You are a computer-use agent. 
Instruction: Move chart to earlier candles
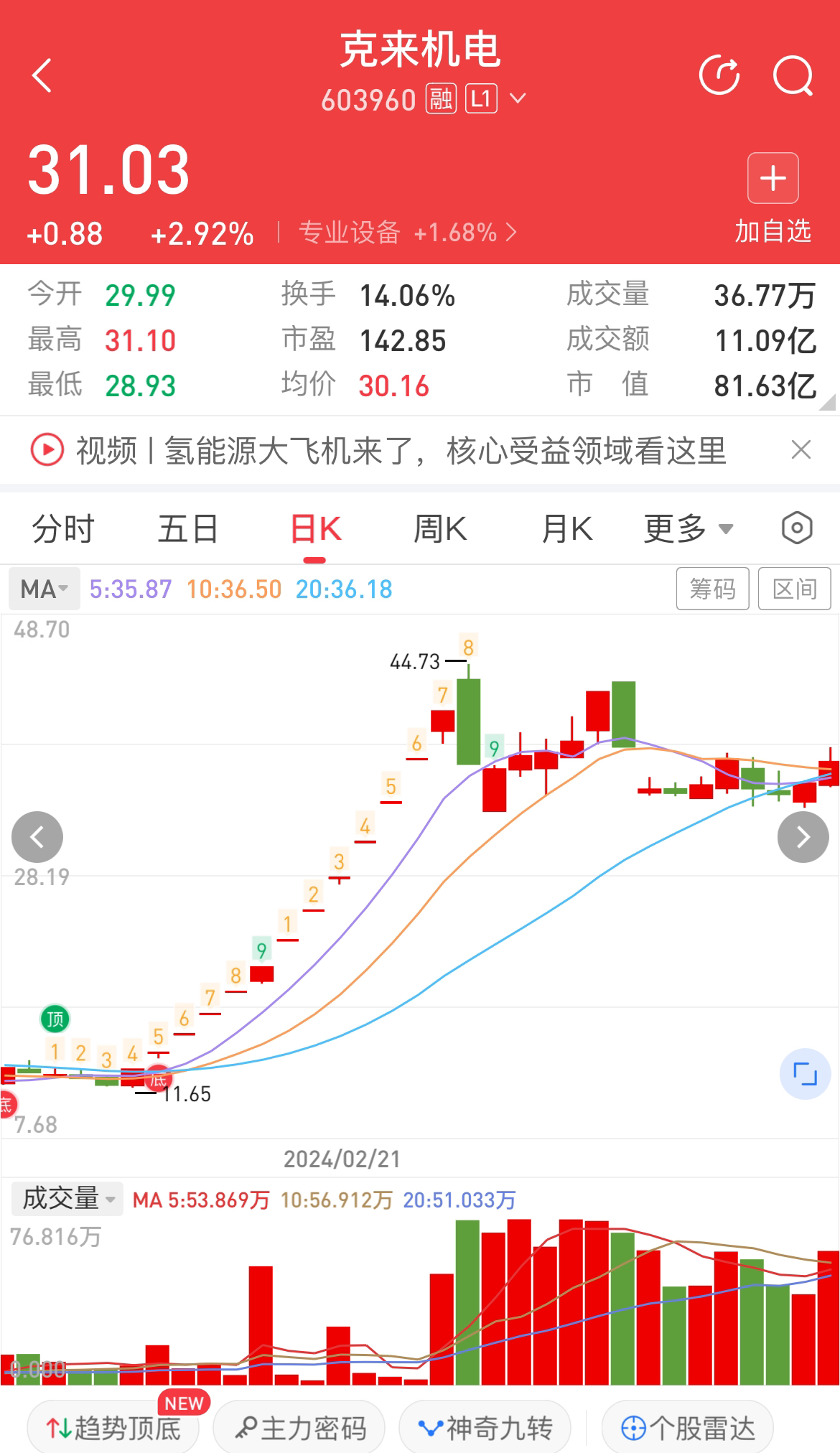(37, 837)
